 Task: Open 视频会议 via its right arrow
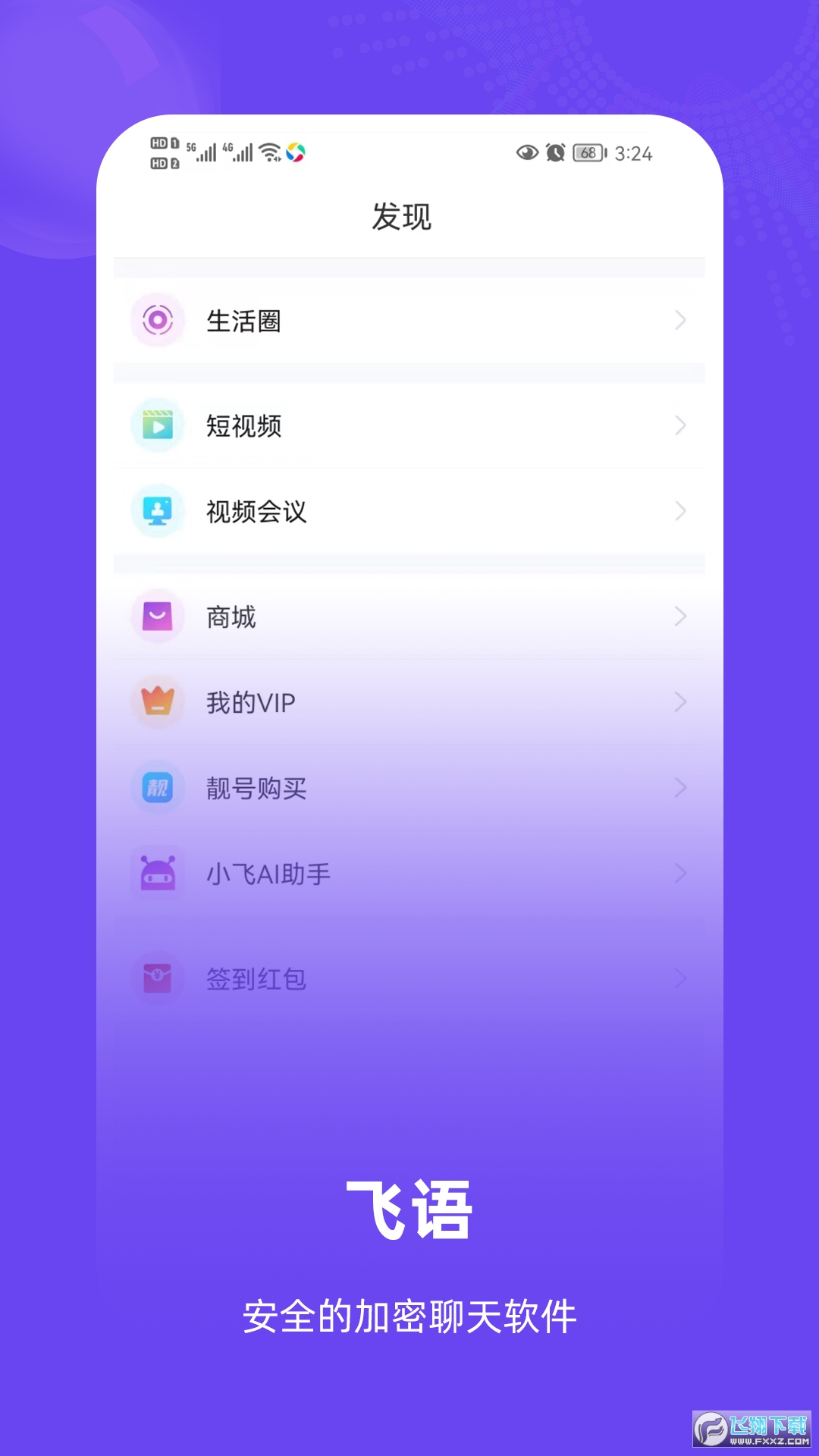tap(680, 512)
